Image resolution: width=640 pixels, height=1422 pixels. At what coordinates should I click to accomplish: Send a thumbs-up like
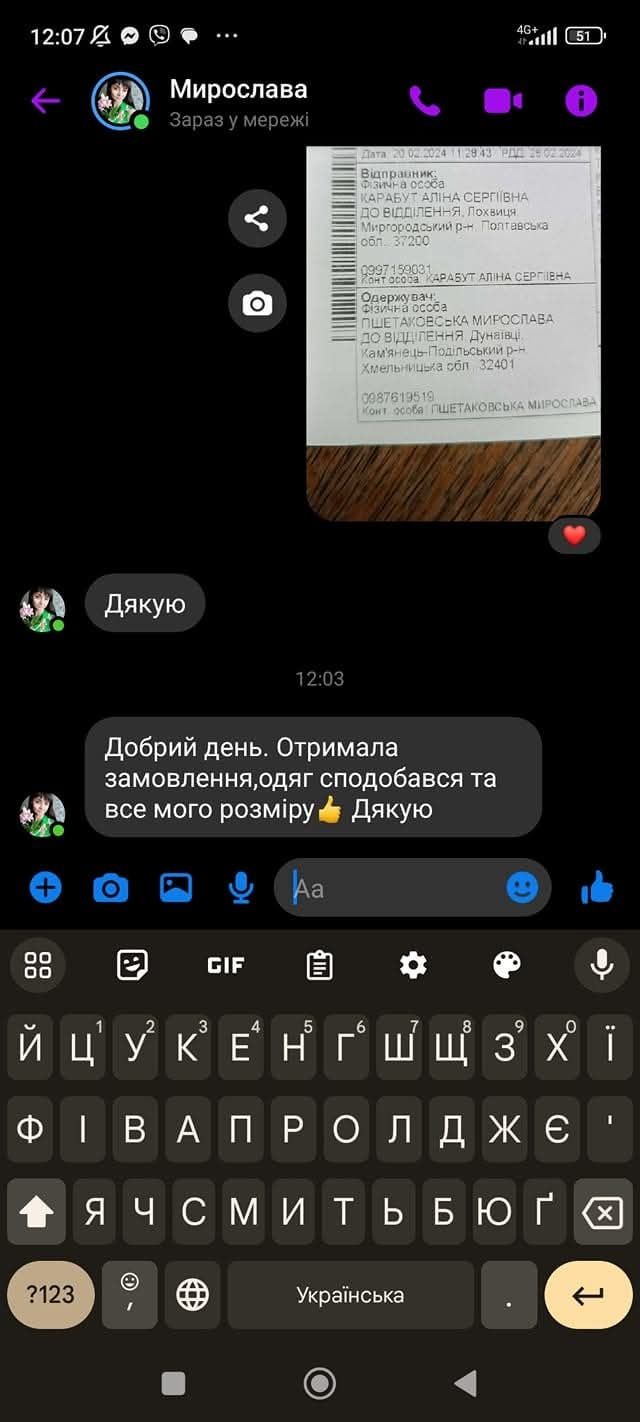point(597,886)
